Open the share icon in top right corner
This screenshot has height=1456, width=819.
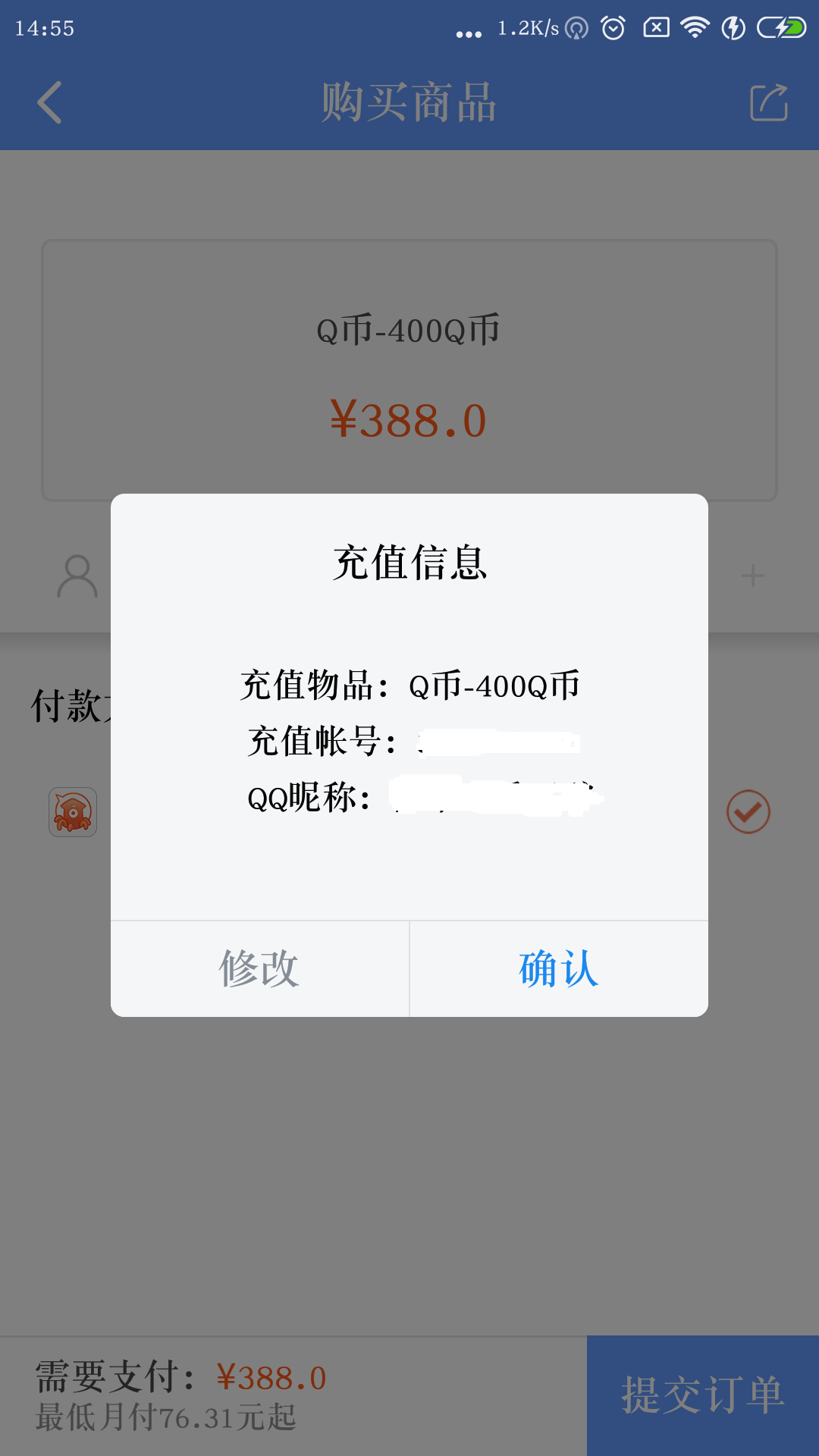tap(769, 103)
